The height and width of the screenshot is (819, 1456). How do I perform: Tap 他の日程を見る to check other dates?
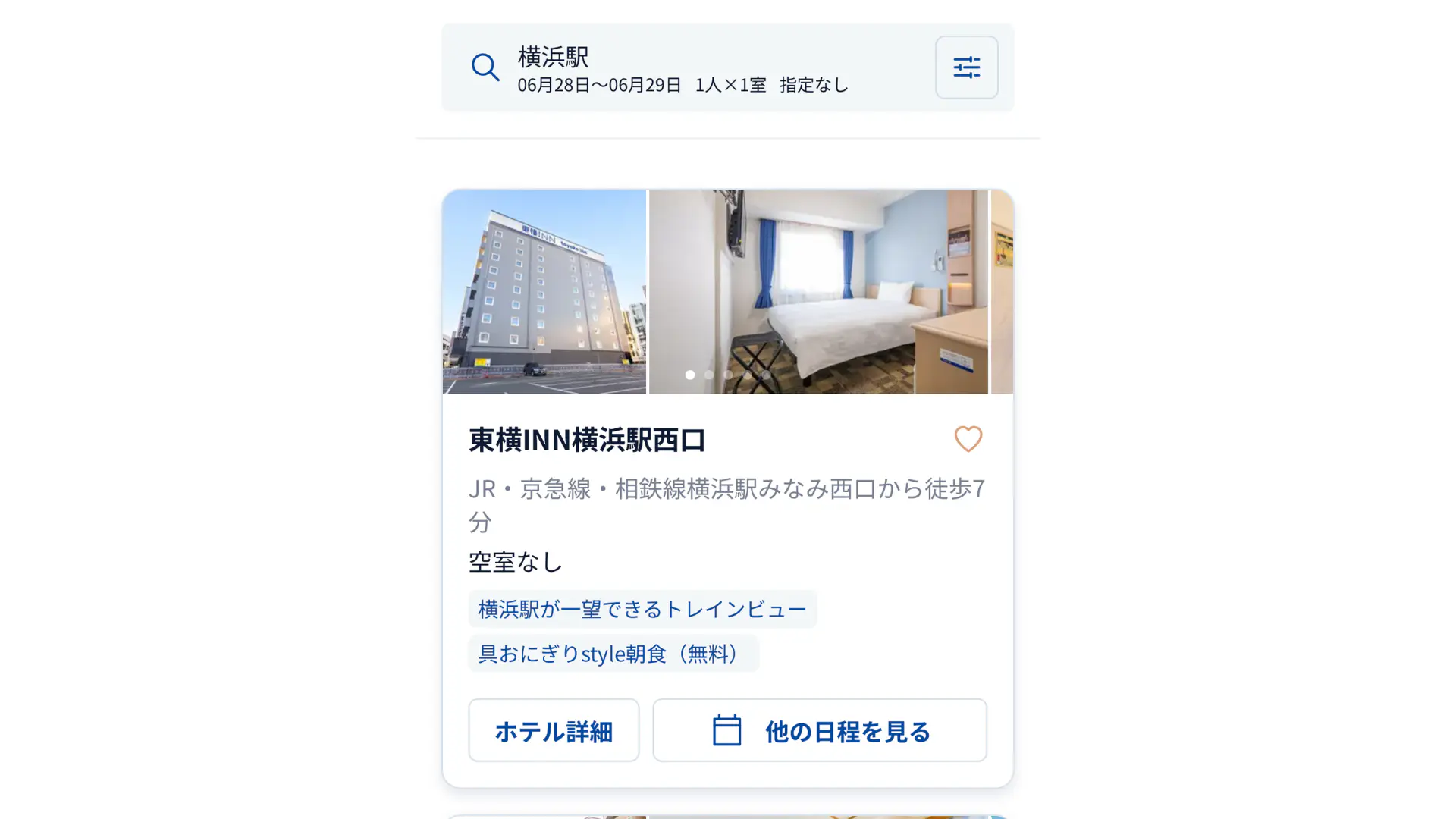(x=820, y=730)
